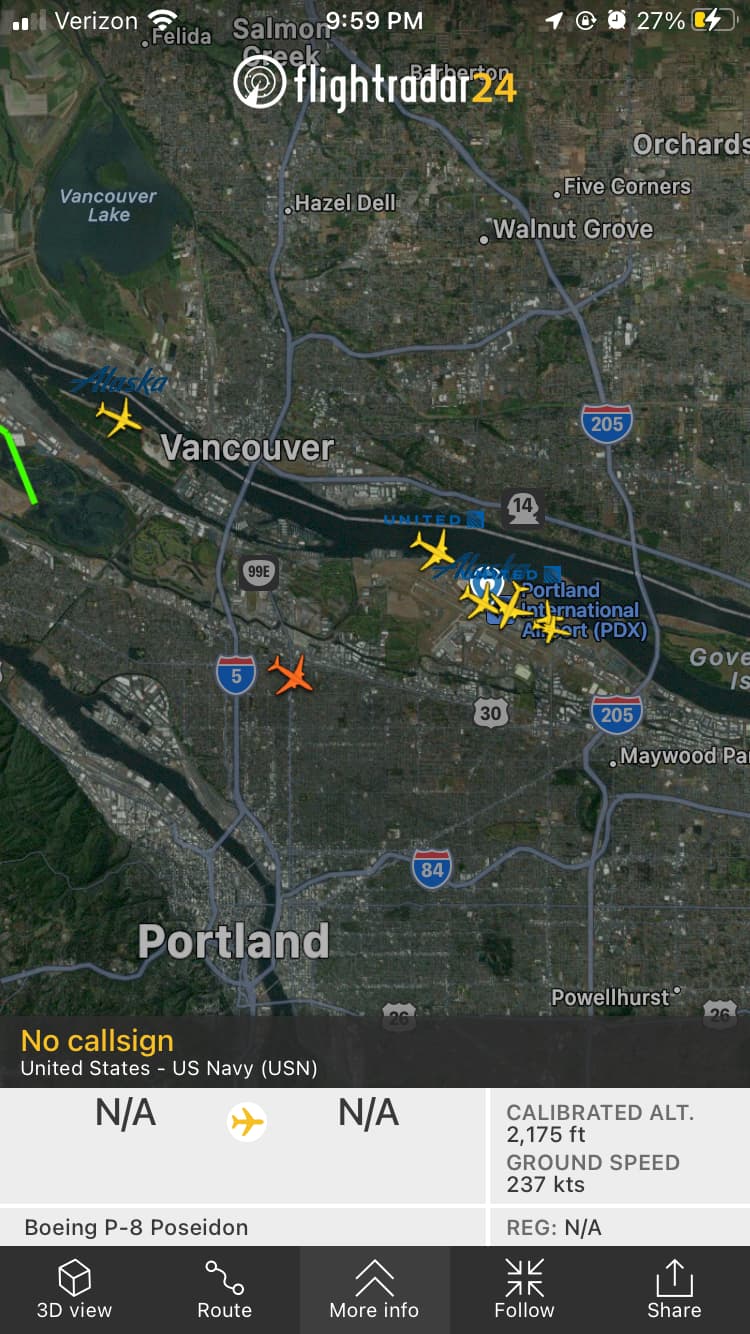Viewport: 750px width, 1334px height.
Task: Follow the selected aircraft
Action: [x=524, y=1289]
